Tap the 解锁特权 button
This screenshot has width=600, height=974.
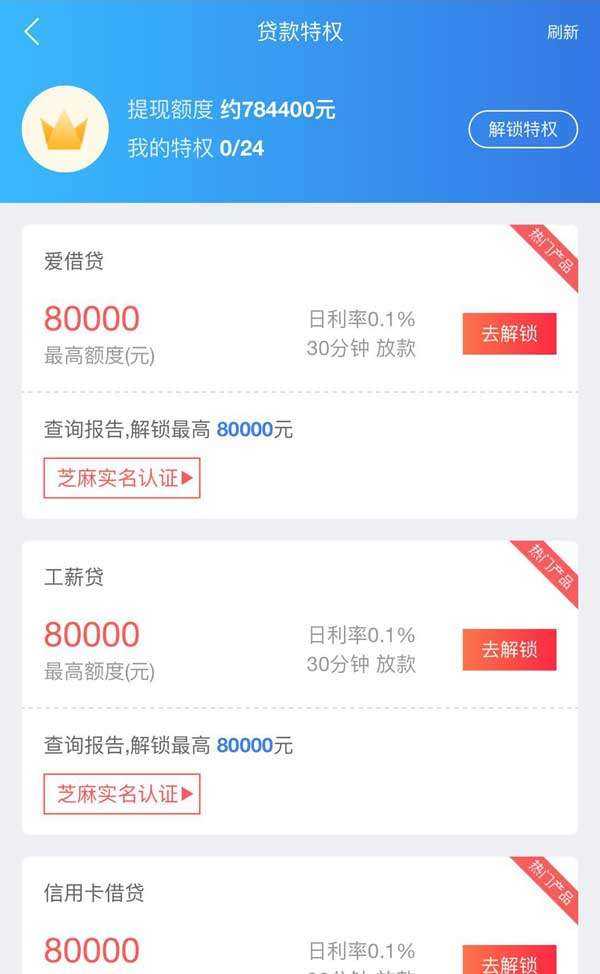(x=523, y=129)
